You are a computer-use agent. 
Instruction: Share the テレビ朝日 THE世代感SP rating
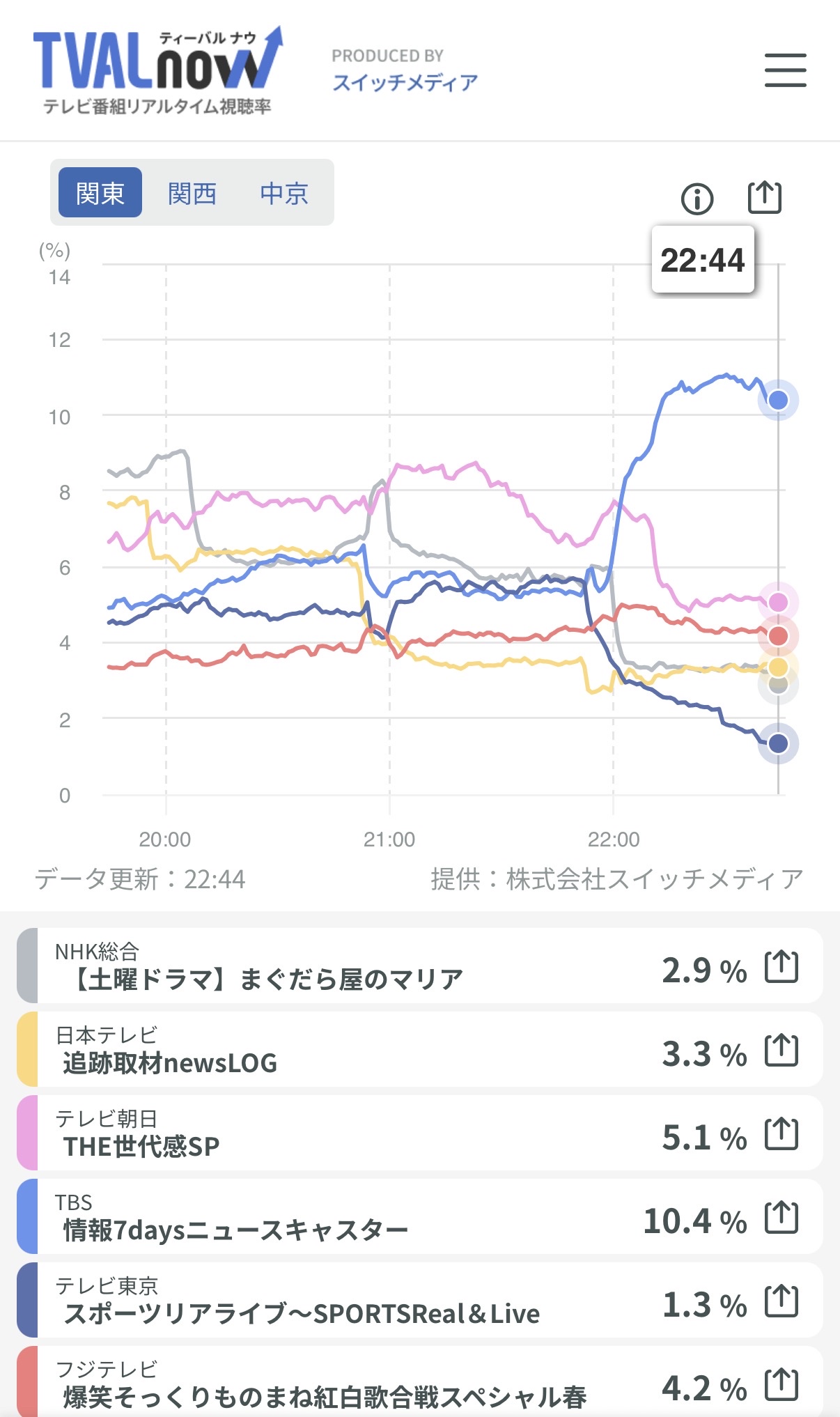781,1134
